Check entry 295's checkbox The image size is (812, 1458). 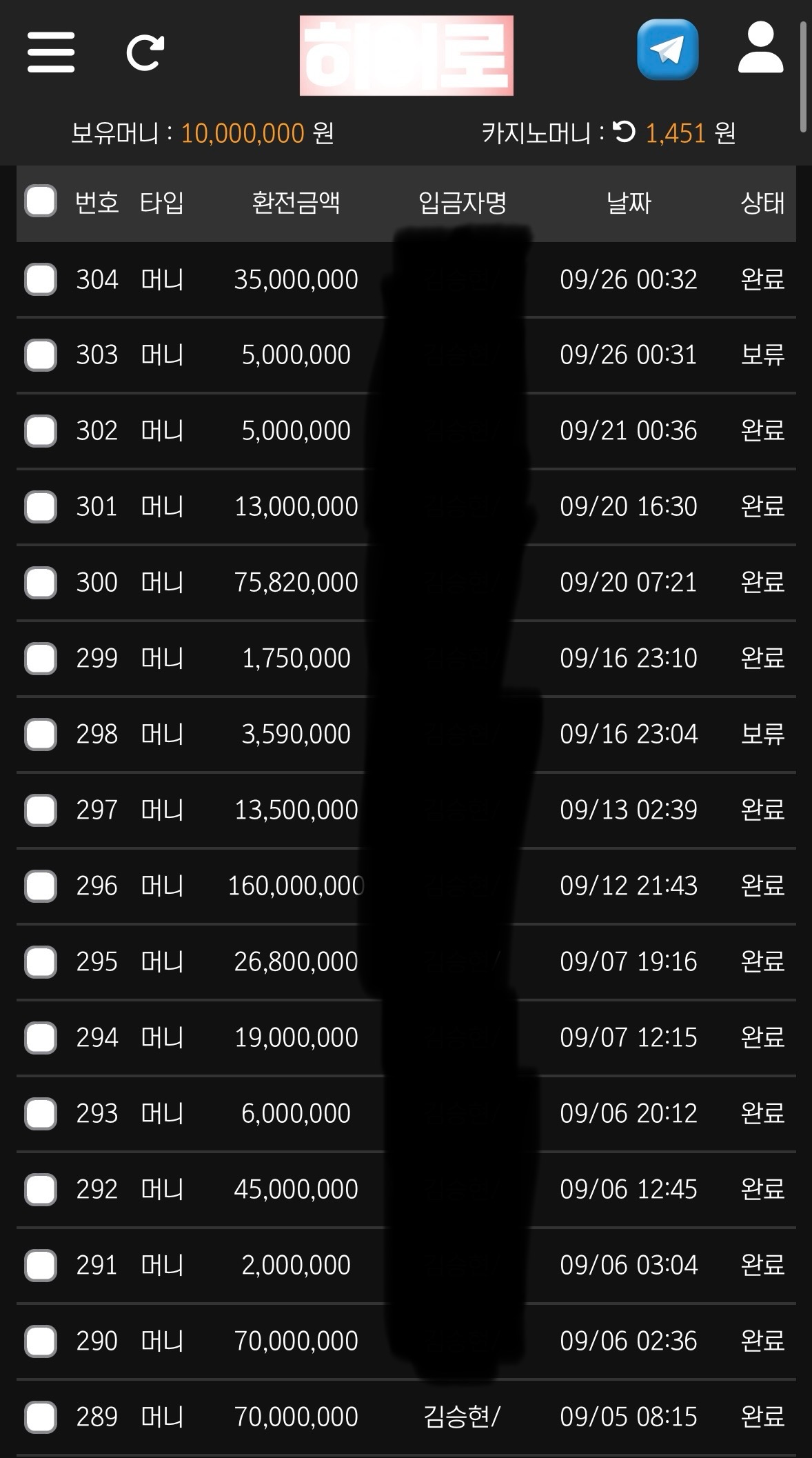41,962
